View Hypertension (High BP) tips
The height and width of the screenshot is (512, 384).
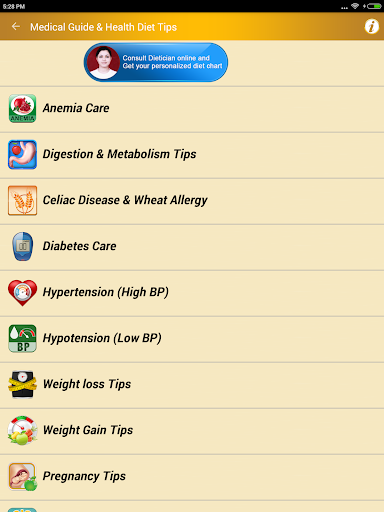tap(192, 293)
